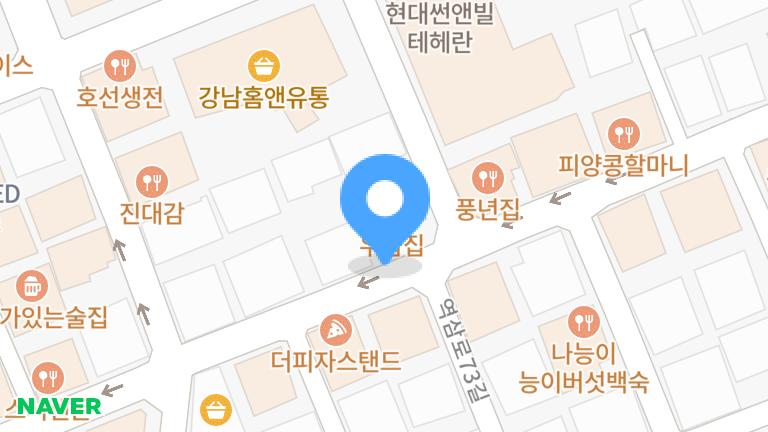Open the 나능이 능이버섯백숙 restaurant marker
768x432 pixels.
pos(585,322)
